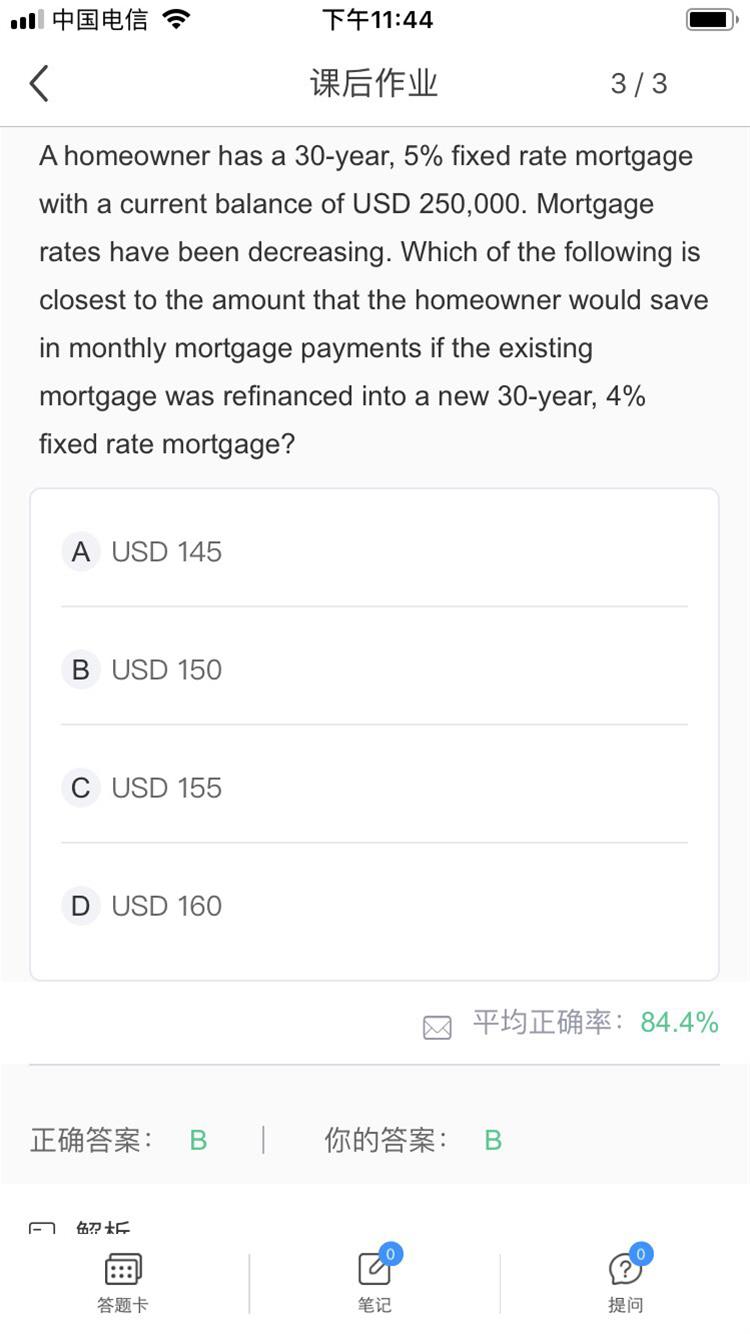Open 提问 to ask a question
Viewport: 750px width, 1334px height.
tap(626, 1281)
